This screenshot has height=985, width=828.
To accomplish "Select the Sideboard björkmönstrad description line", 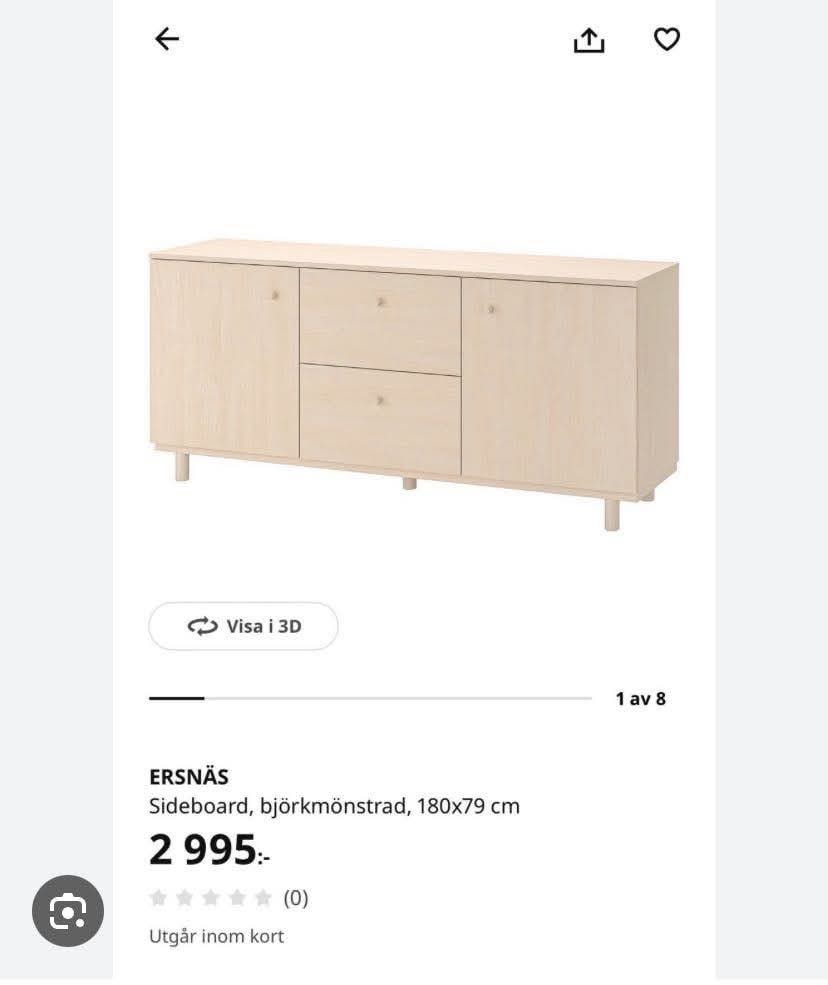I will (337, 805).
